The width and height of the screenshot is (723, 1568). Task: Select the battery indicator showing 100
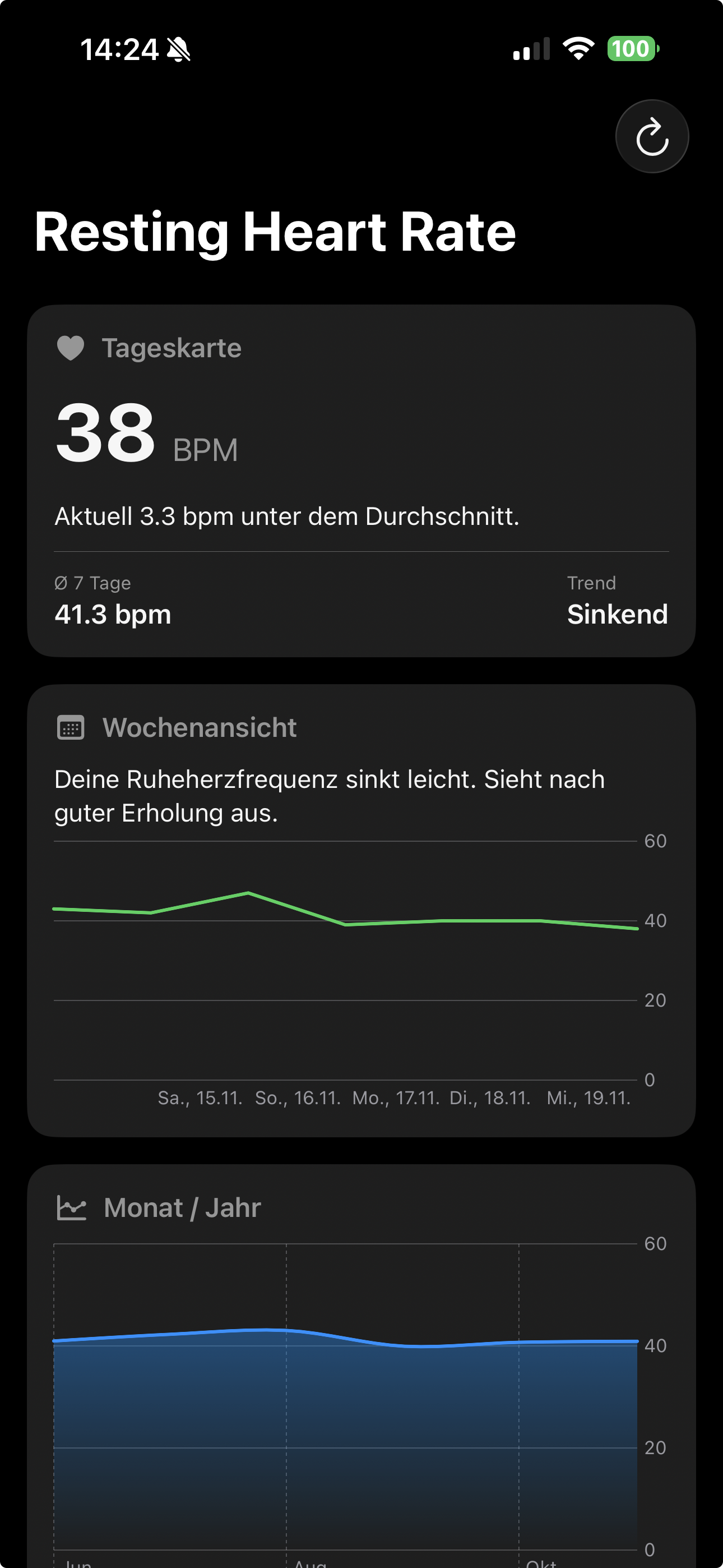click(630, 49)
